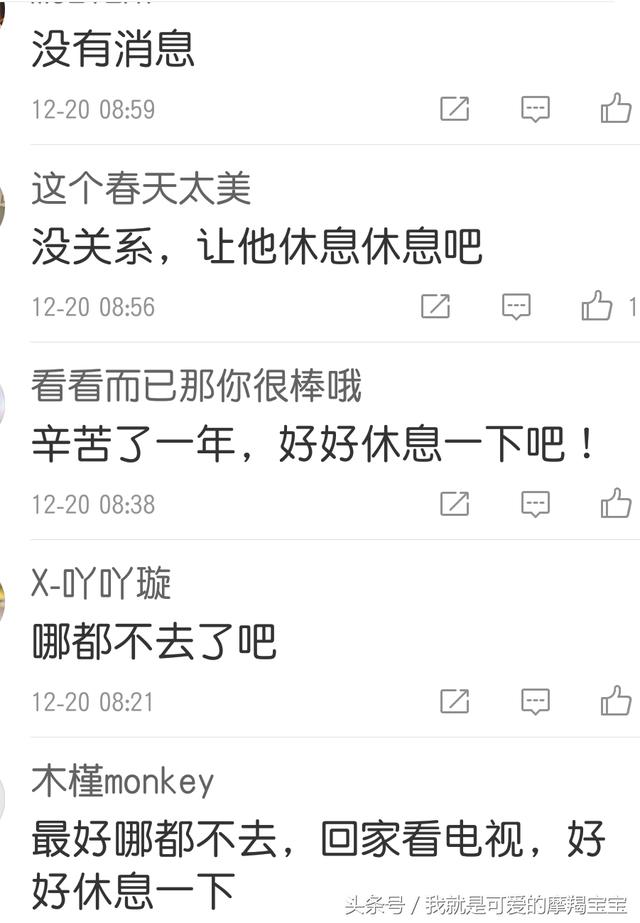Reply to 看看而已那你很棒哦's comment
The image size is (640, 923).
[535, 504]
